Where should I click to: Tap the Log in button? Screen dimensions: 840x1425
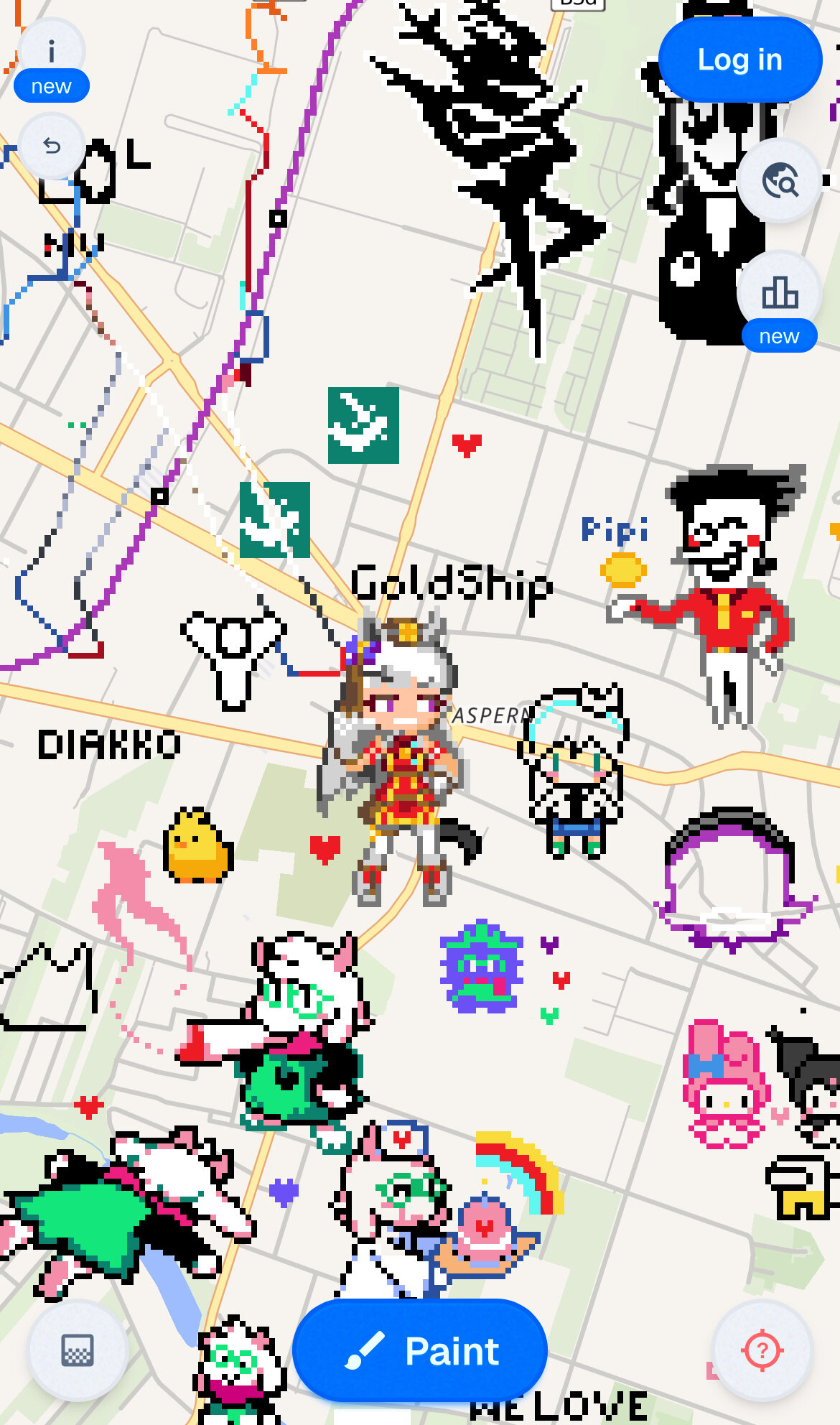tap(739, 60)
